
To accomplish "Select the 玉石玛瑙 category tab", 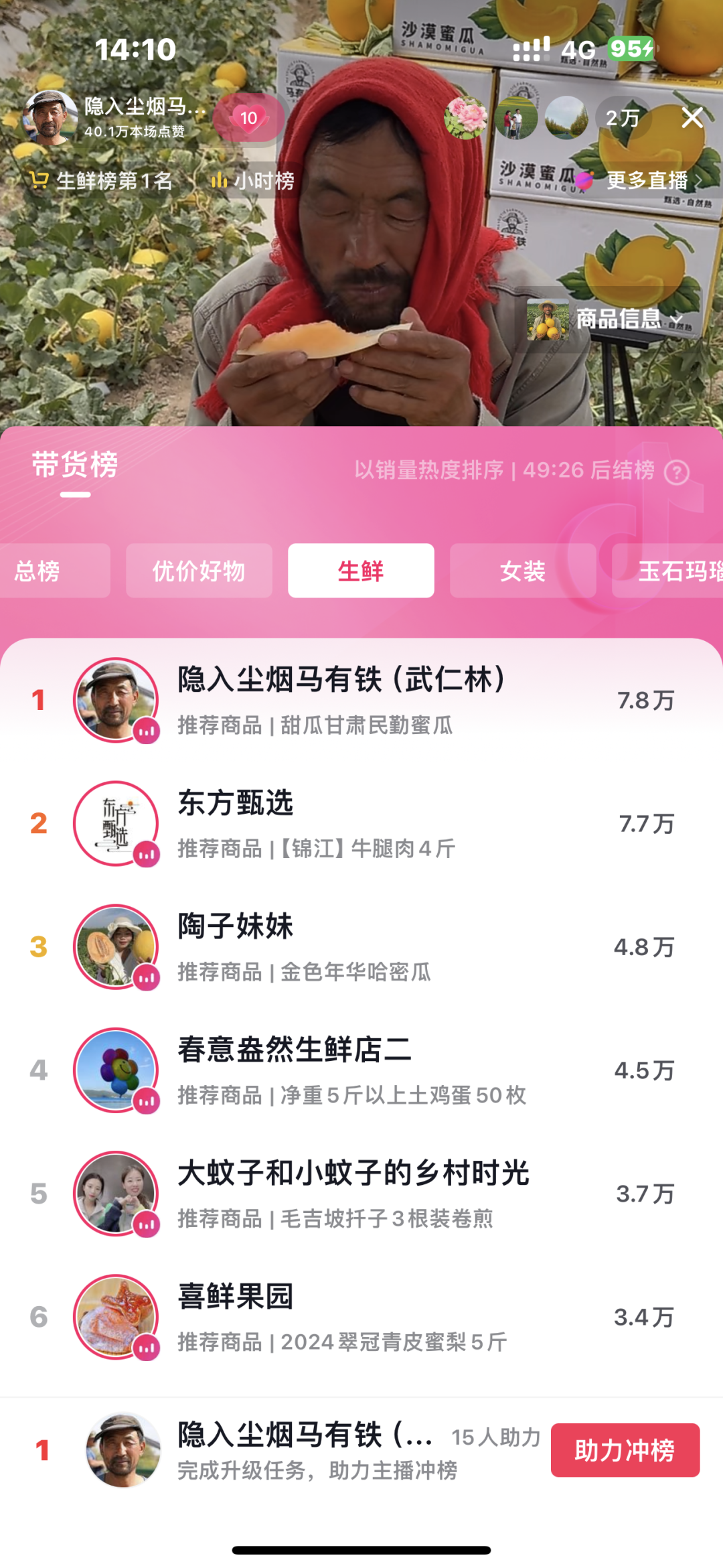I will coord(667,571).
